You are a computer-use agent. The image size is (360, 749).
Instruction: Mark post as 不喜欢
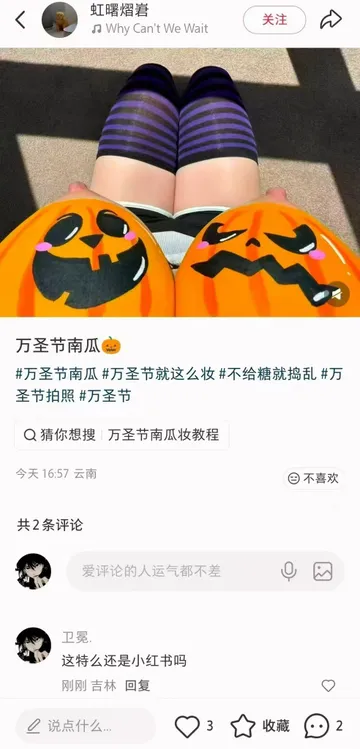tap(314, 479)
